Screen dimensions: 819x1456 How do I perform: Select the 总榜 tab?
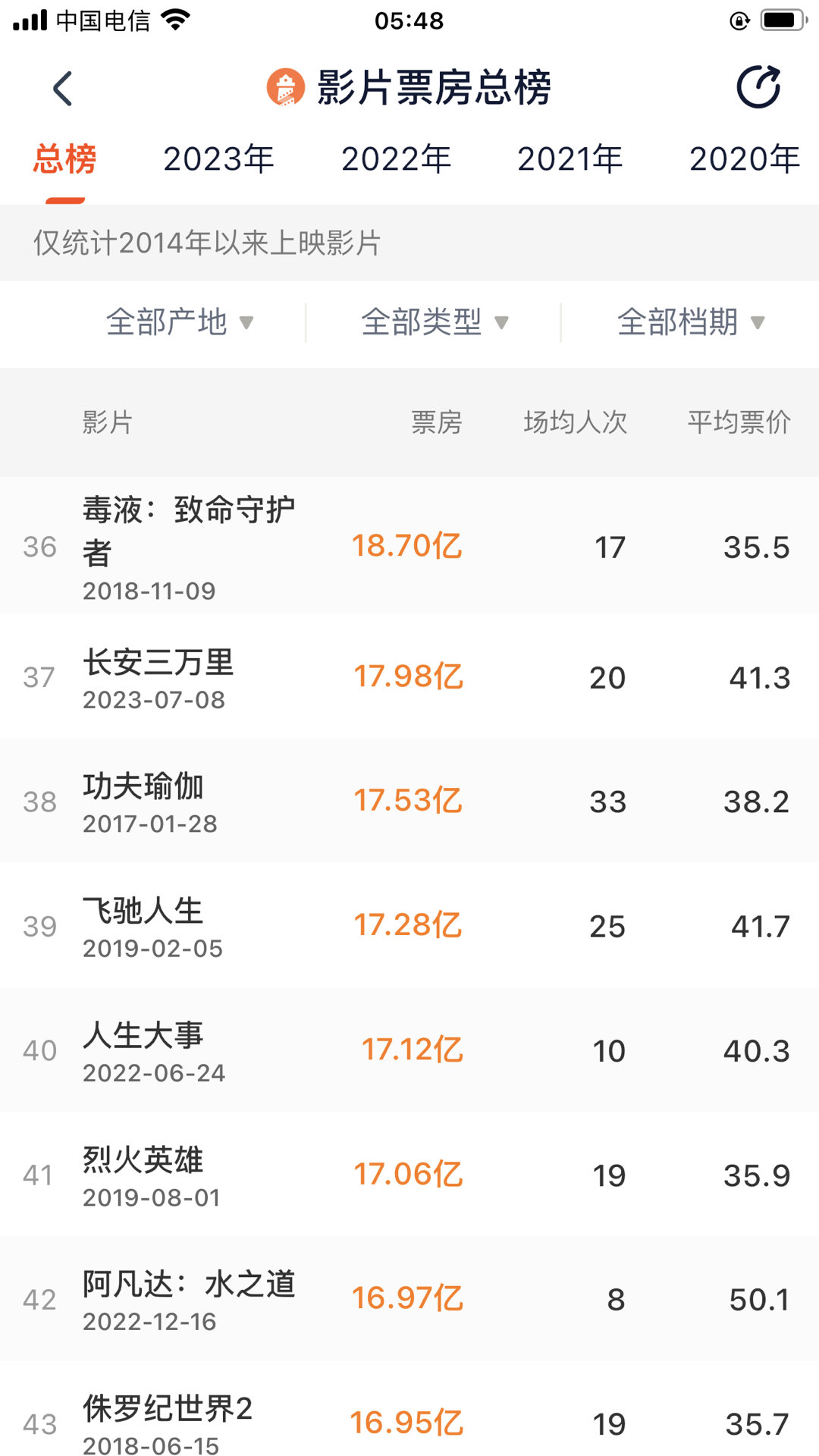pos(64,159)
